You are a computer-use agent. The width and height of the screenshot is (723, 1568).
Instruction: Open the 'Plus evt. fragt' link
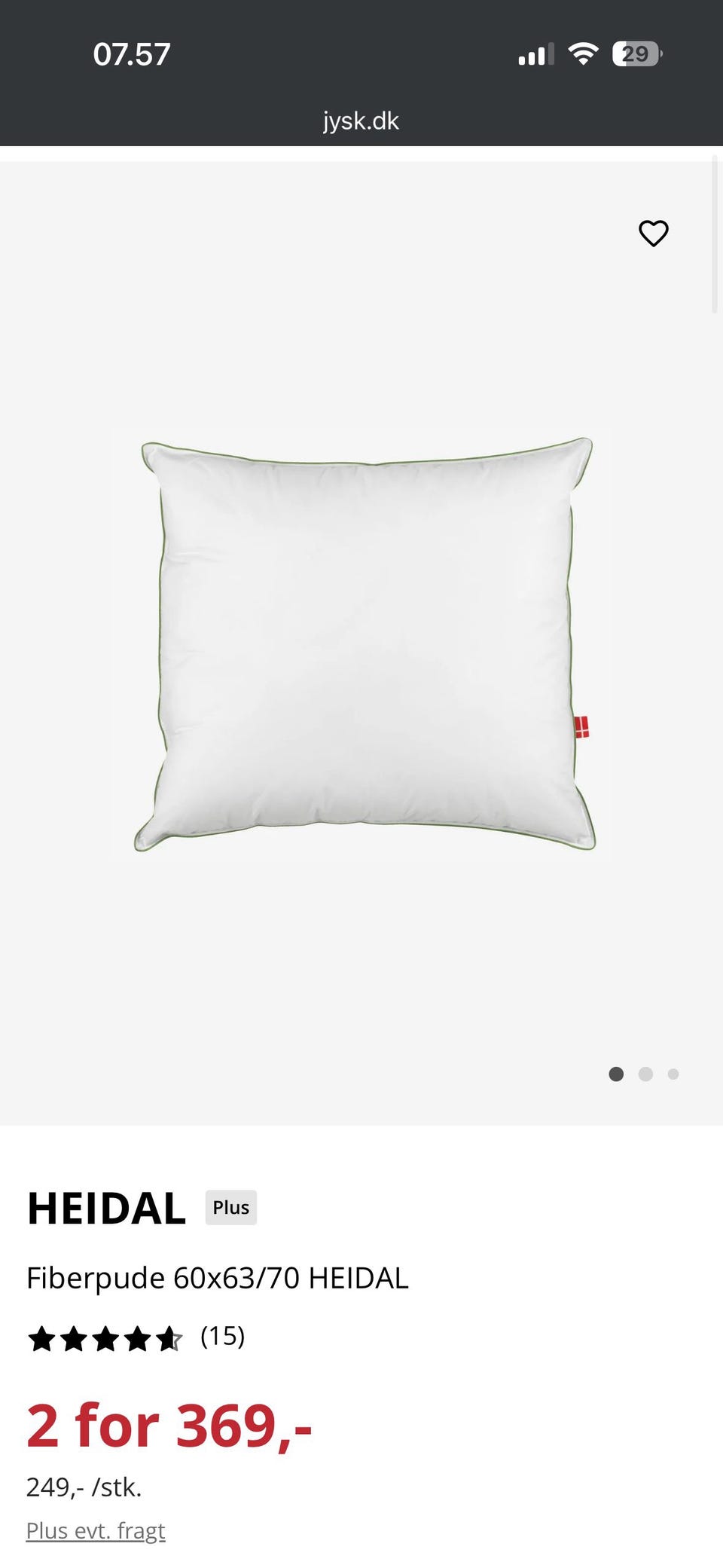point(96,1530)
